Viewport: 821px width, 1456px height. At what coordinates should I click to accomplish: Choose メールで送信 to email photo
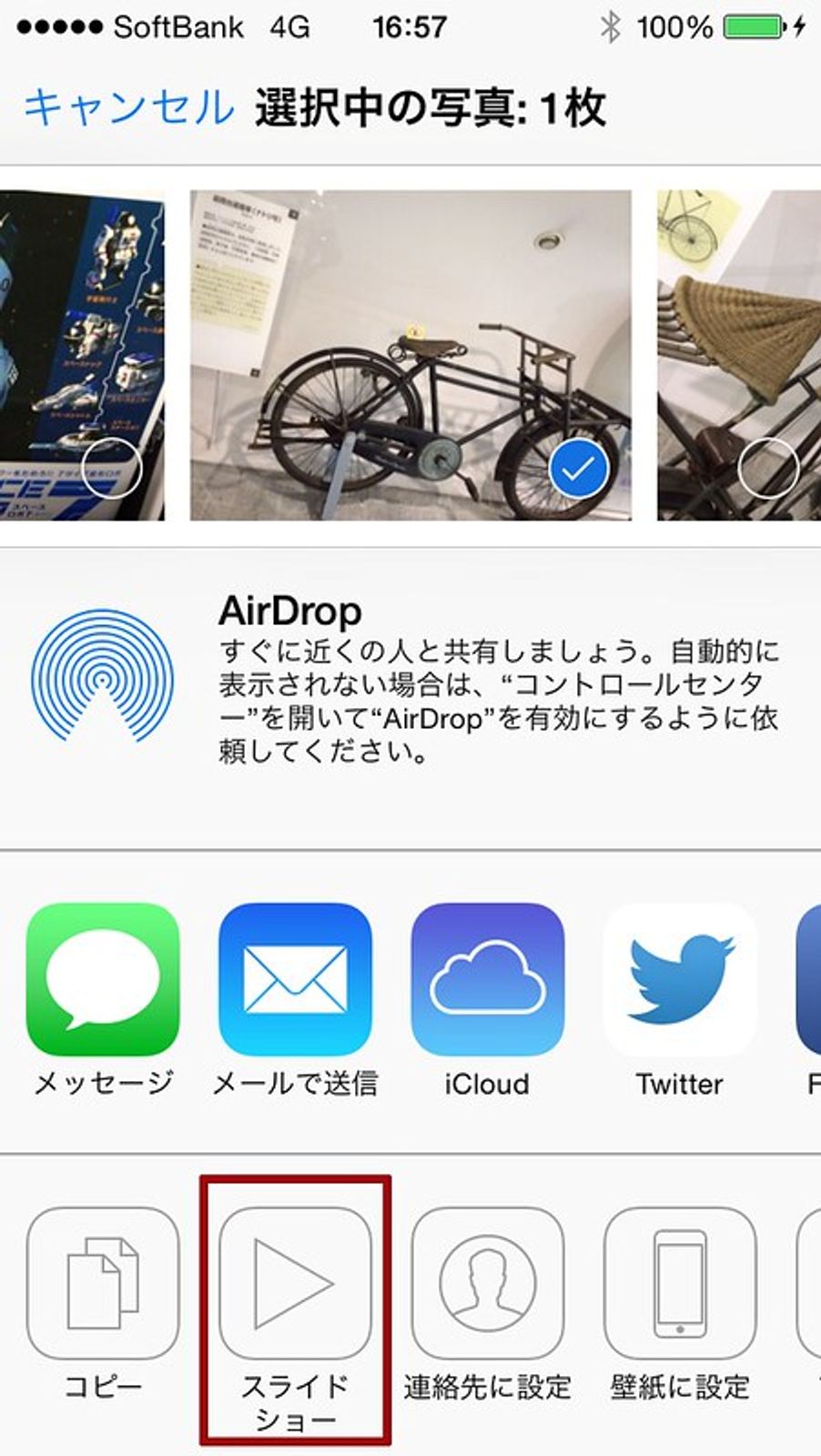click(x=295, y=979)
